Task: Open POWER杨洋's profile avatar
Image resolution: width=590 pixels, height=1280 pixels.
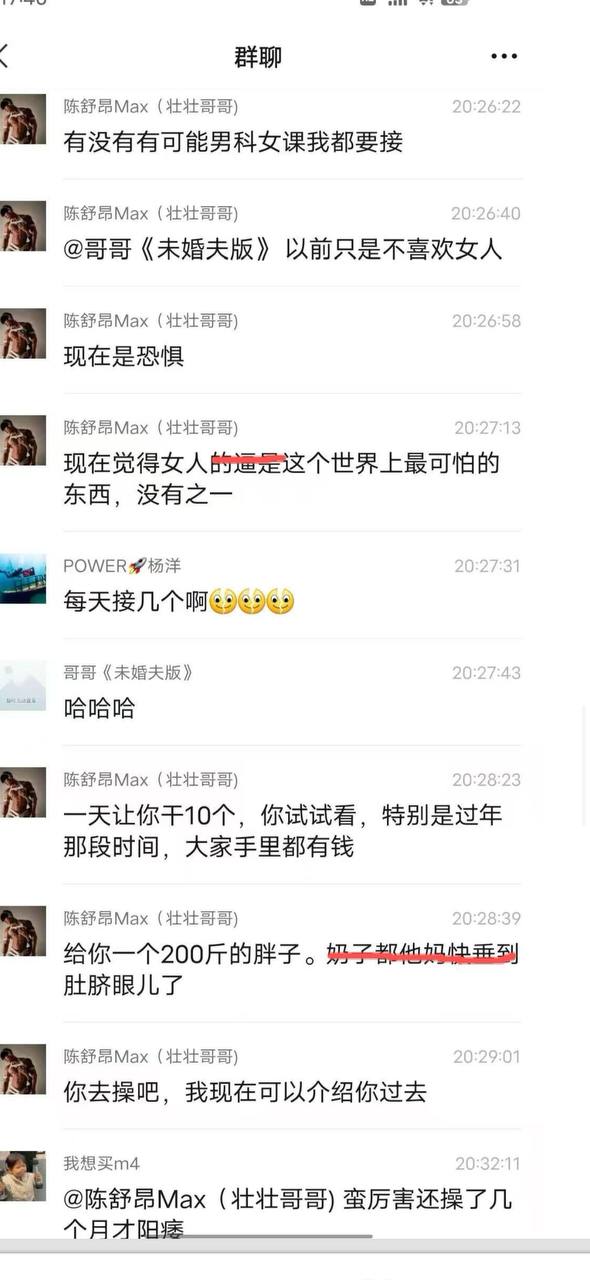Action: 23,577
